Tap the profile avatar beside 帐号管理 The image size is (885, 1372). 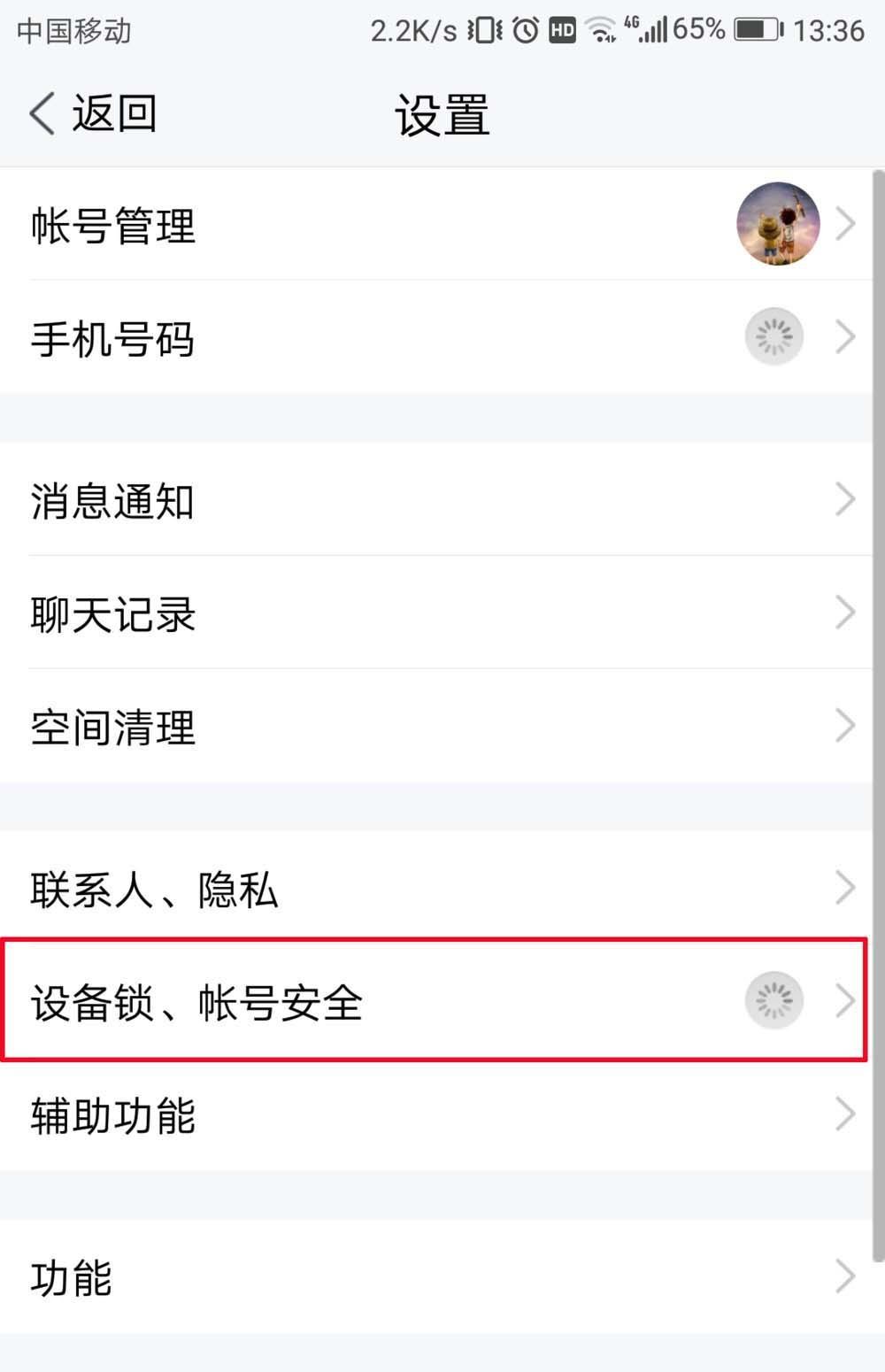(776, 223)
